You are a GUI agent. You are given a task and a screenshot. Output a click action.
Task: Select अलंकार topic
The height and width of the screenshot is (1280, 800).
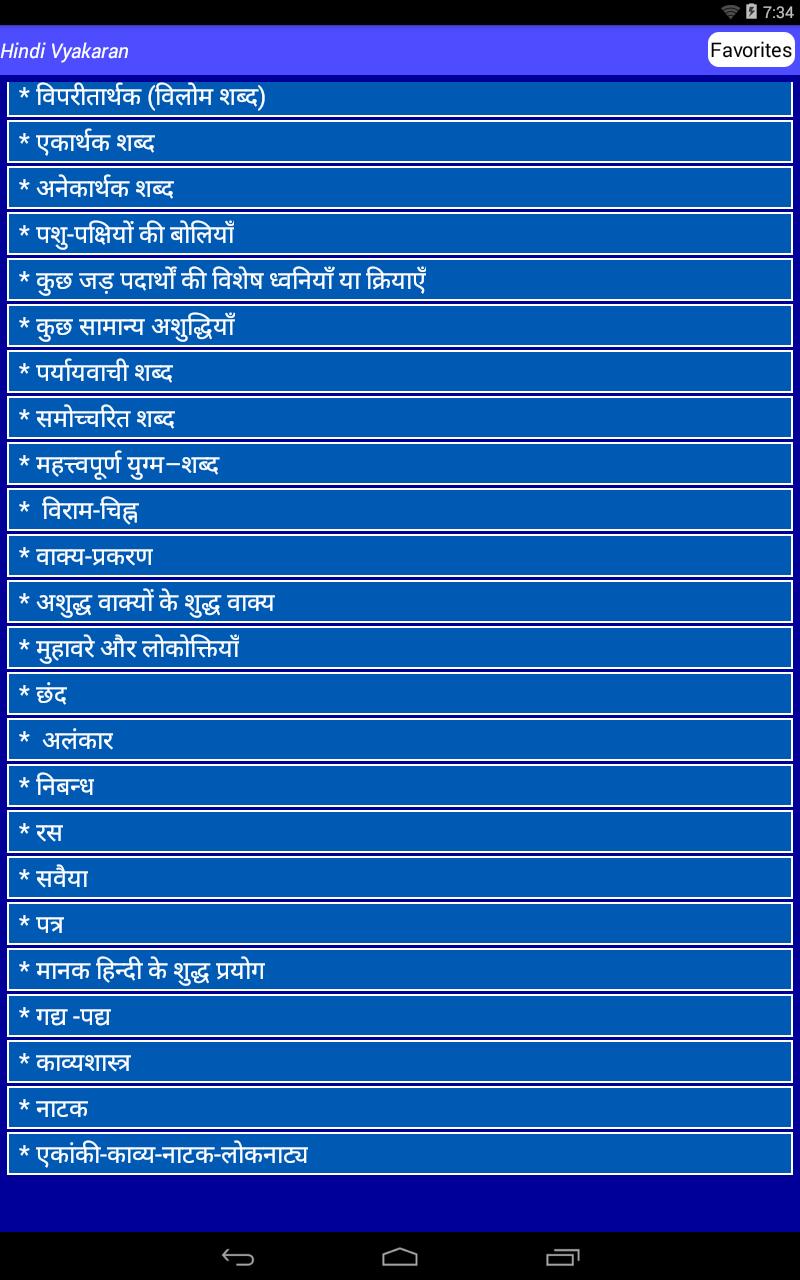point(400,739)
